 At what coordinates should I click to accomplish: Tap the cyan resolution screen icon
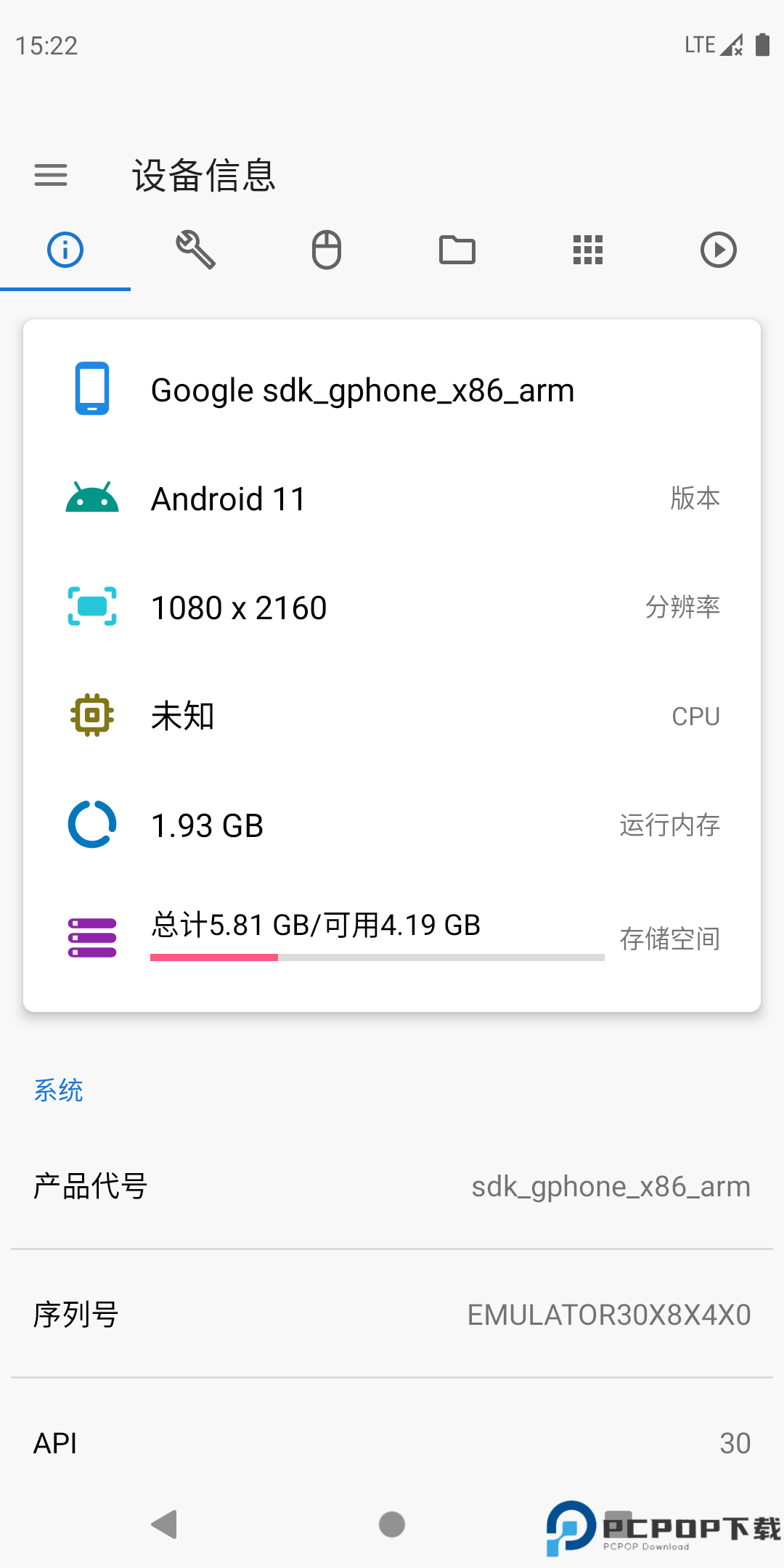tap(91, 606)
